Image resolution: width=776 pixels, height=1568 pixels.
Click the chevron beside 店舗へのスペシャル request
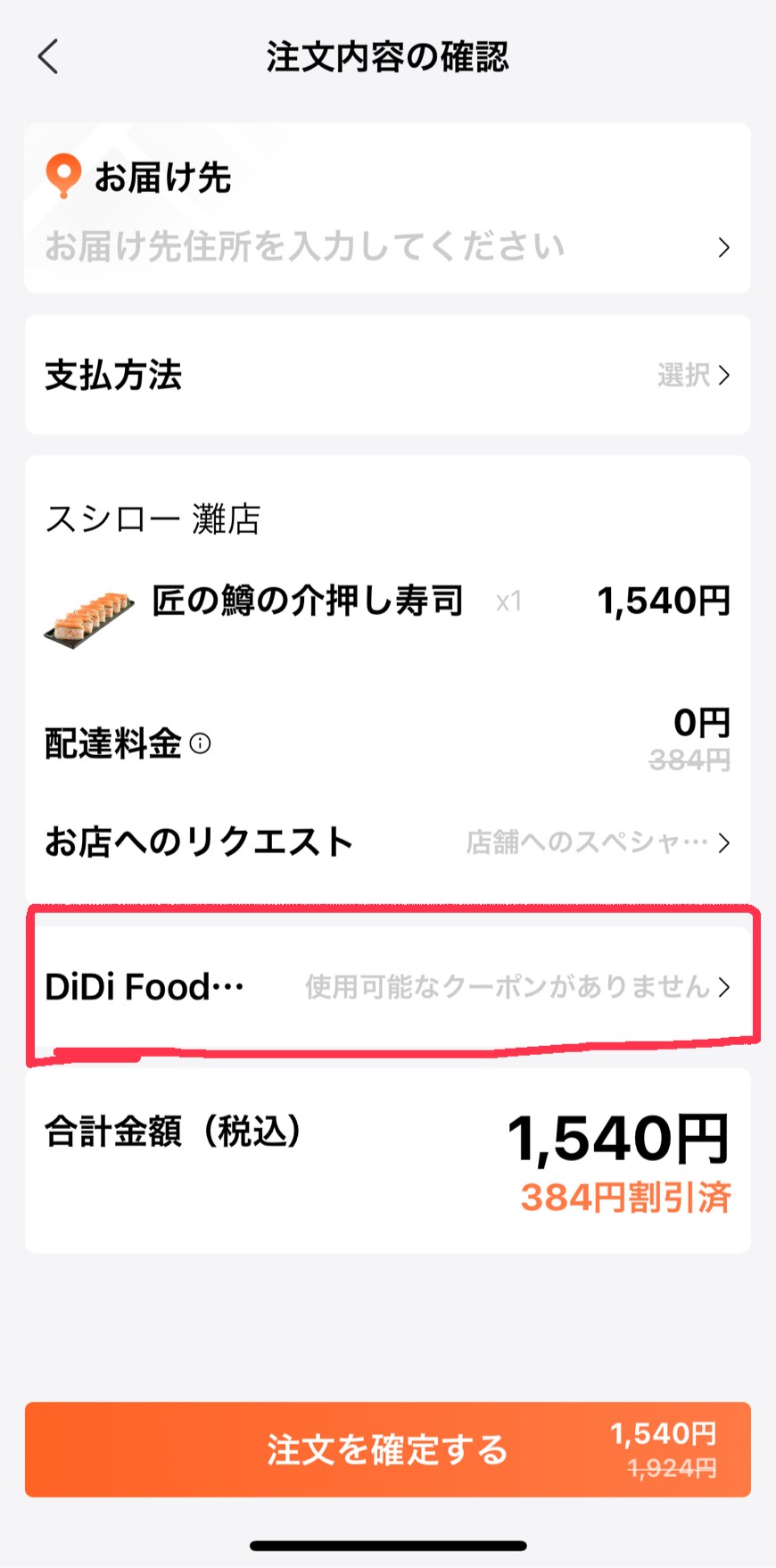pos(724,842)
